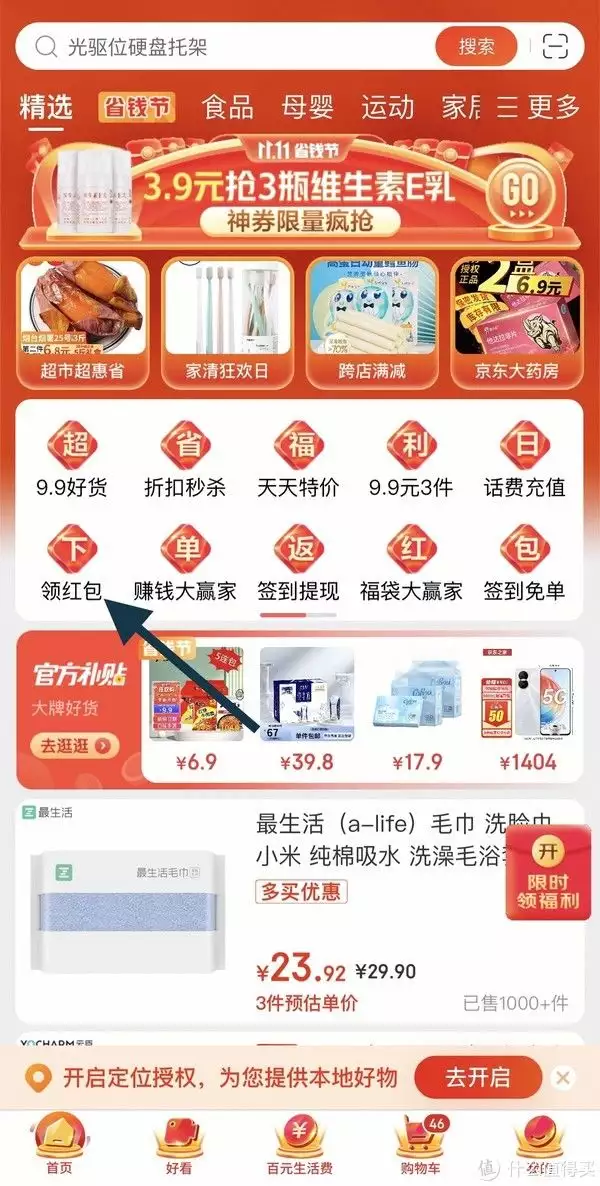Viewport: 600px width, 1186px height.
Task: Open the 最生活 毛巾 product card
Action: click(300, 910)
